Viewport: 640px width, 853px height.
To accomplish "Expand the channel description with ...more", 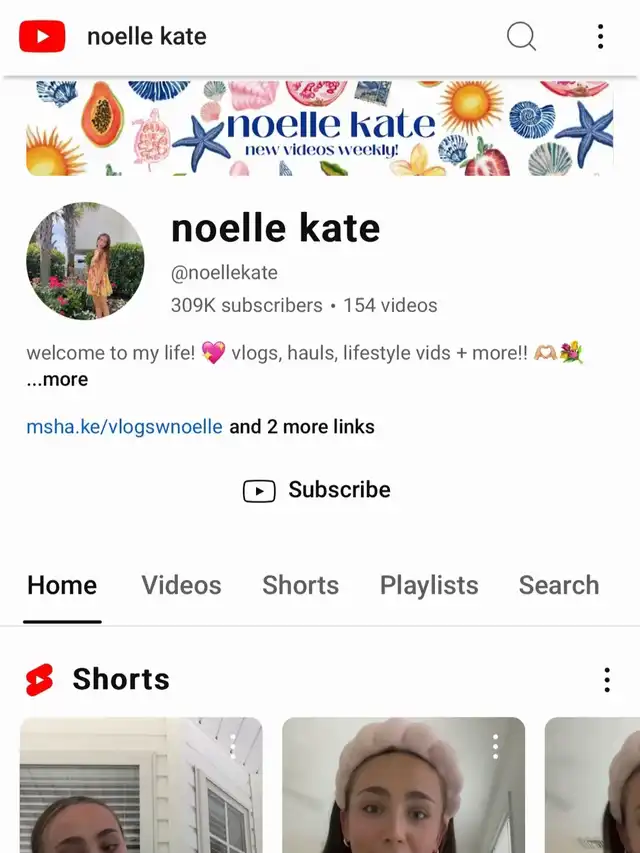I will click(57, 380).
